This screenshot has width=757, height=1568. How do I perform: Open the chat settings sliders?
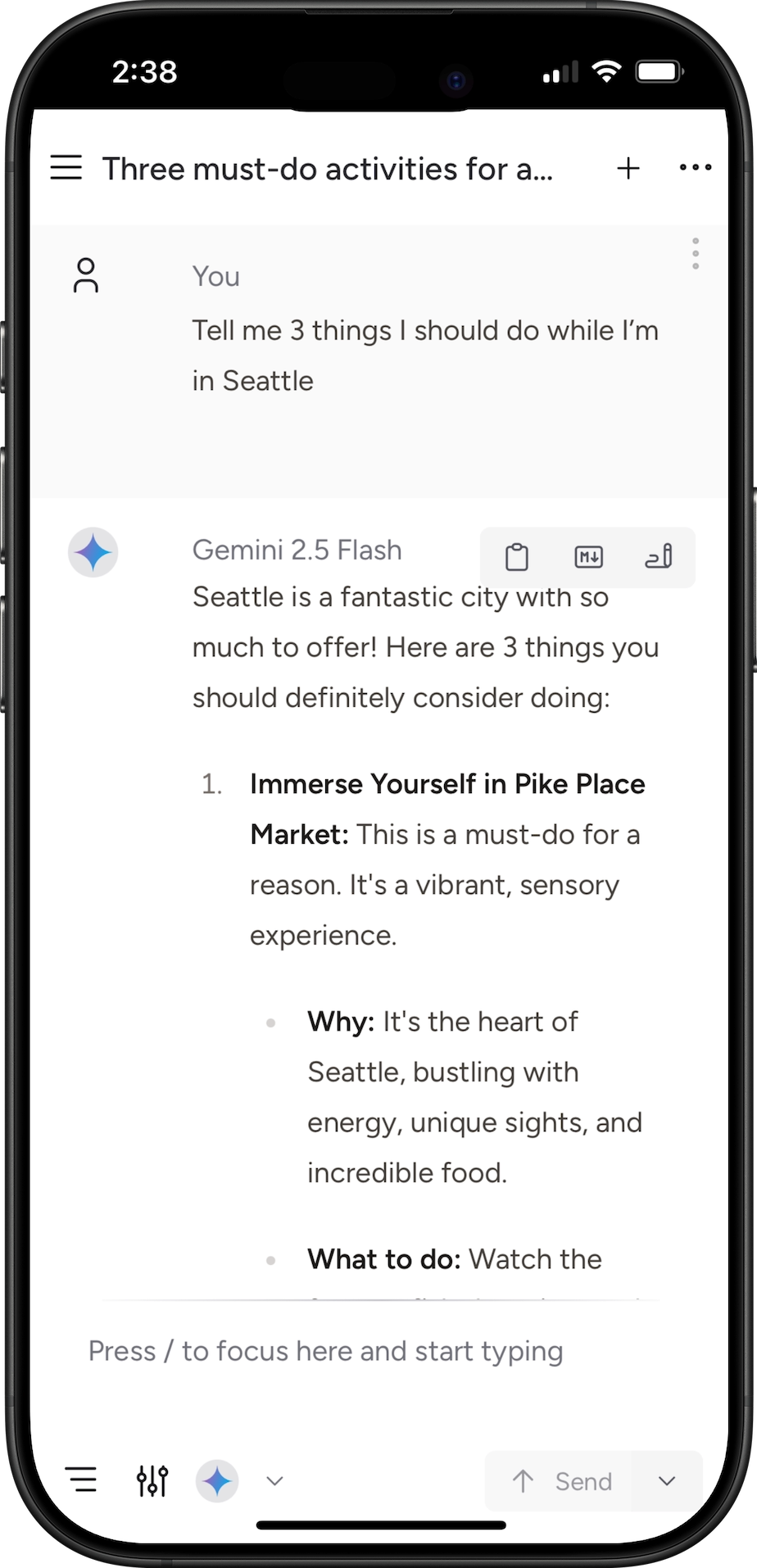pos(152,1480)
